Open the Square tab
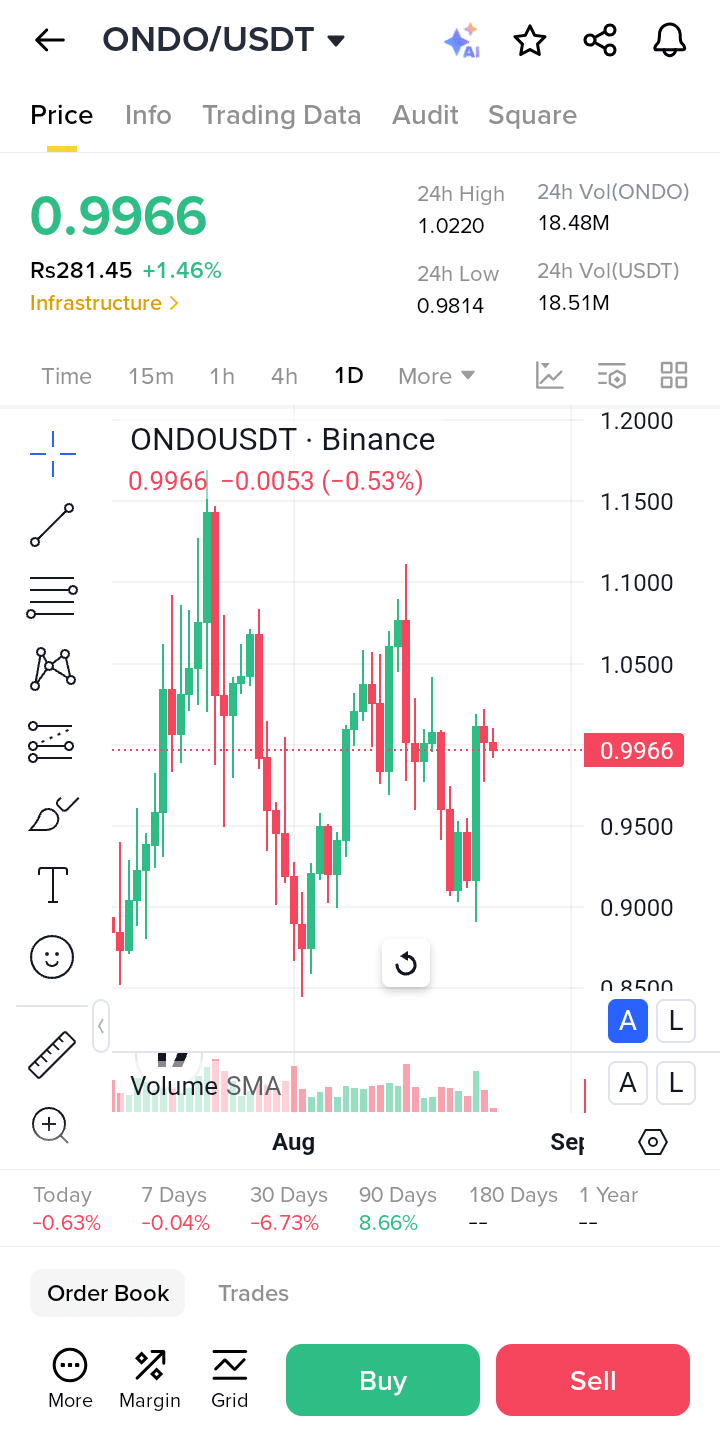Viewport: 720px width, 1456px height. [x=532, y=115]
